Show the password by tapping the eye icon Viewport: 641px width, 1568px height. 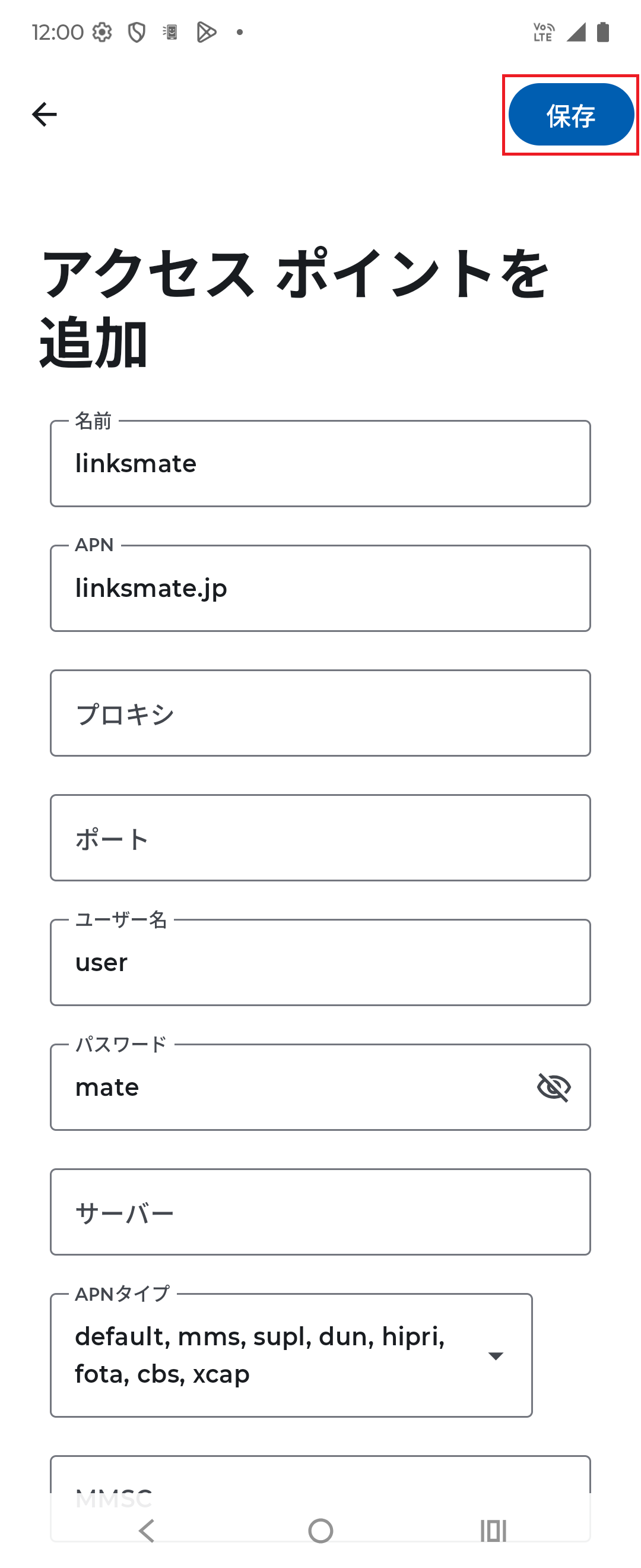tap(554, 1087)
